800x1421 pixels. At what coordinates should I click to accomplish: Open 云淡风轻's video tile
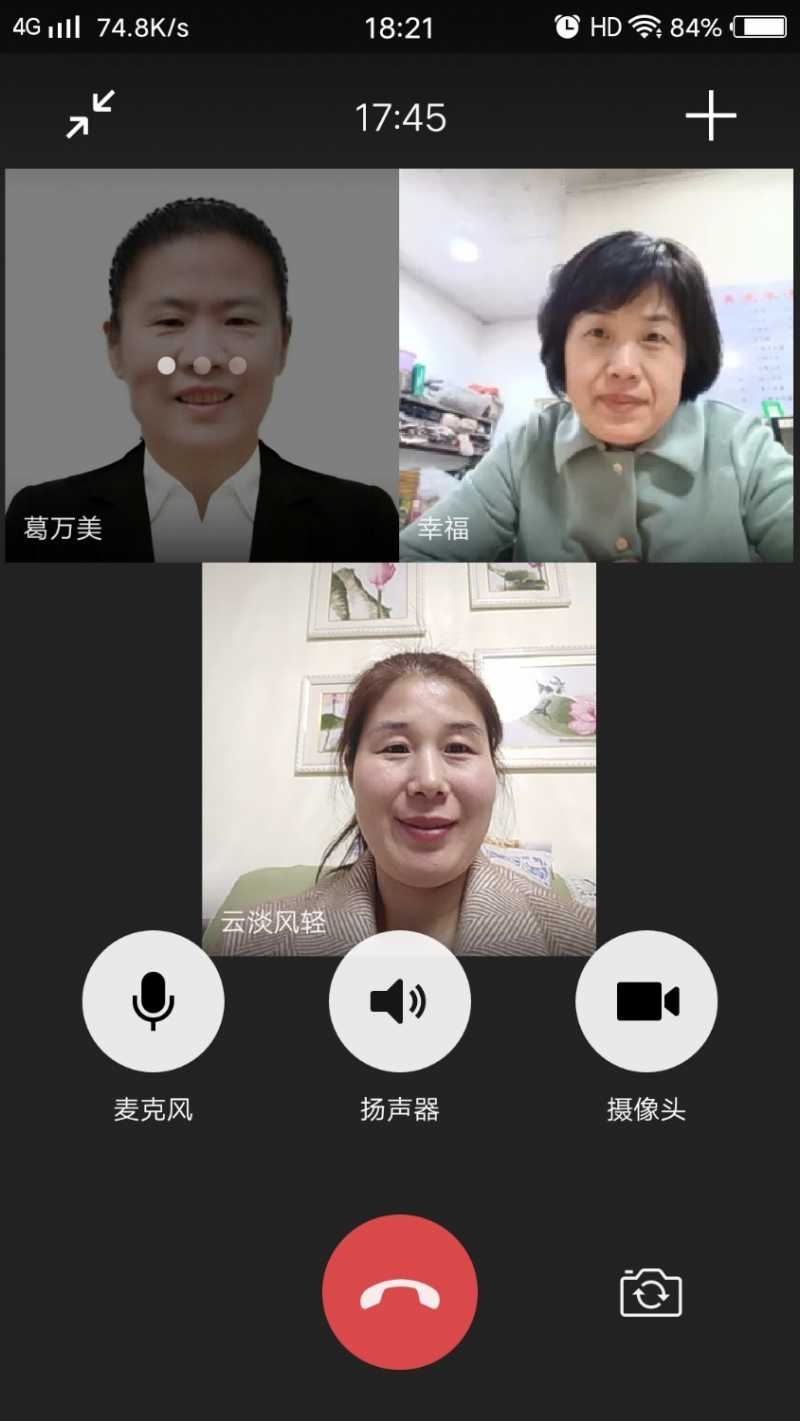click(x=399, y=758)
